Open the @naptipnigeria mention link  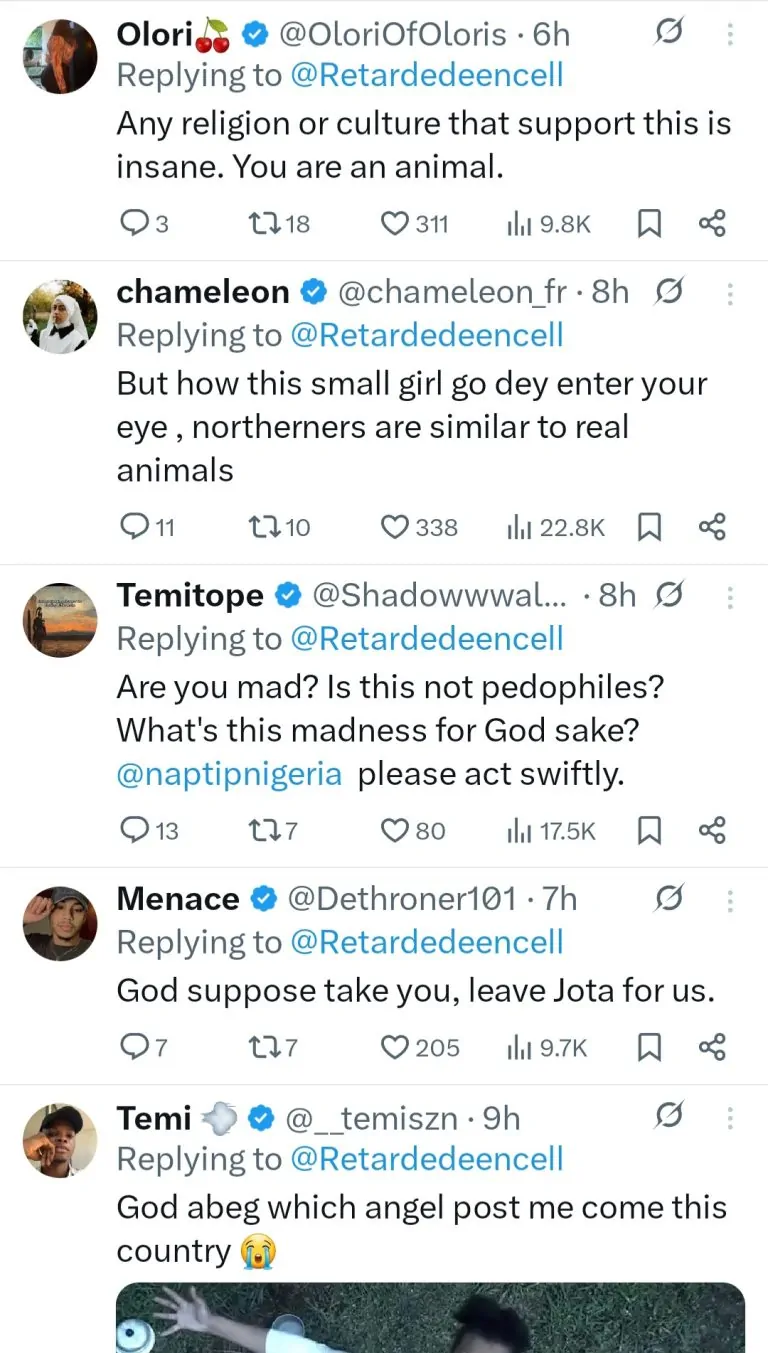[x=229, y=774]
